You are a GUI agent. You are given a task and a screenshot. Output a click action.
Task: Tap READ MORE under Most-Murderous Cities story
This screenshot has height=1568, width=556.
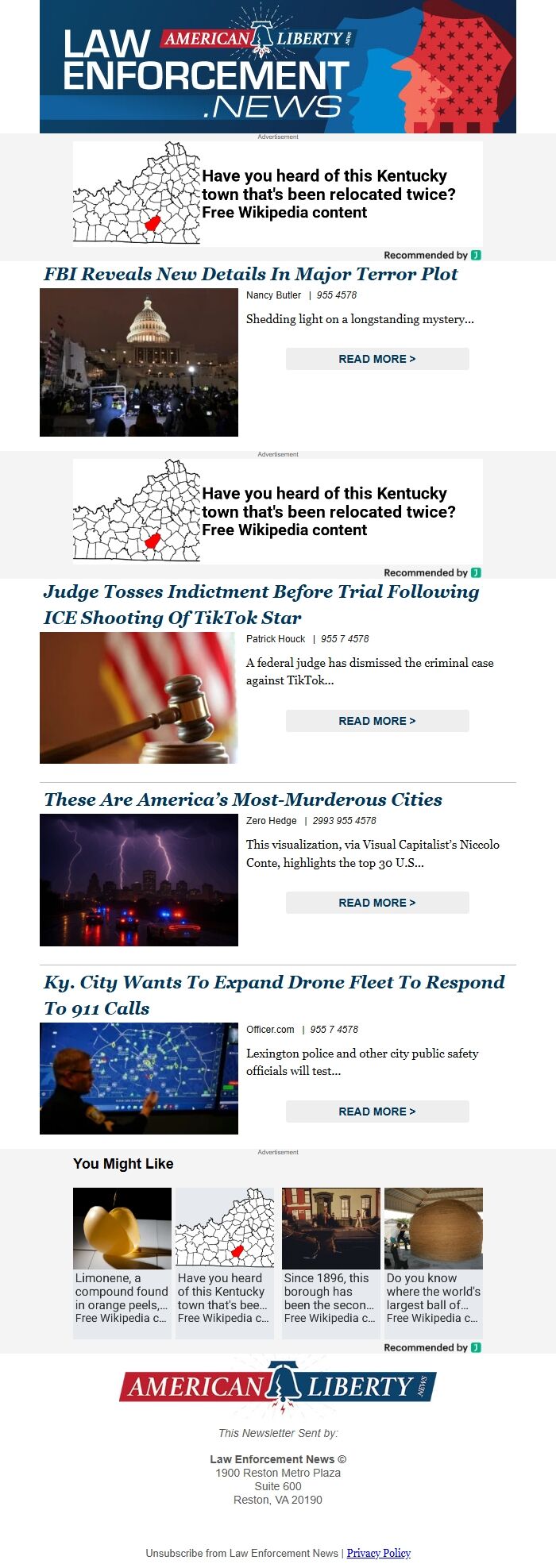point(377,903)
